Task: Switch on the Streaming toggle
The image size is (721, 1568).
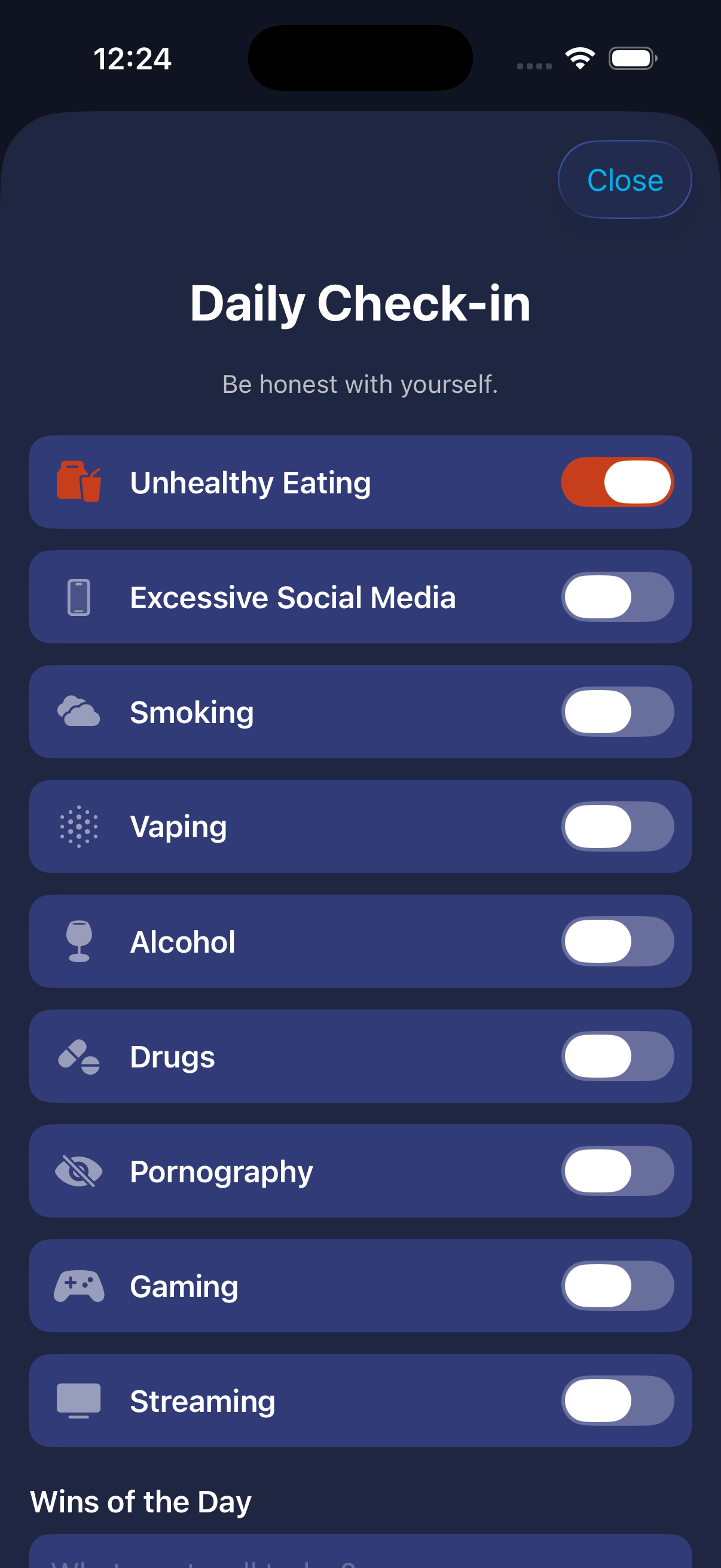Action: click(x=617, y=1400)
